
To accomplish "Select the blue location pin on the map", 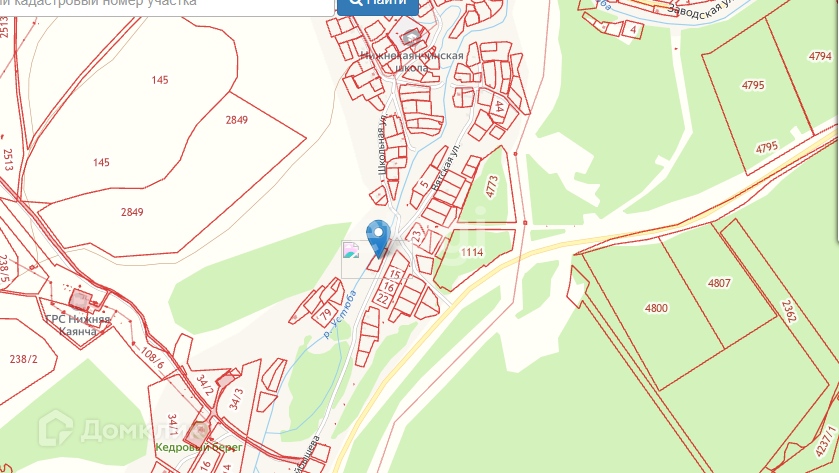I will (x=378, y=237).
